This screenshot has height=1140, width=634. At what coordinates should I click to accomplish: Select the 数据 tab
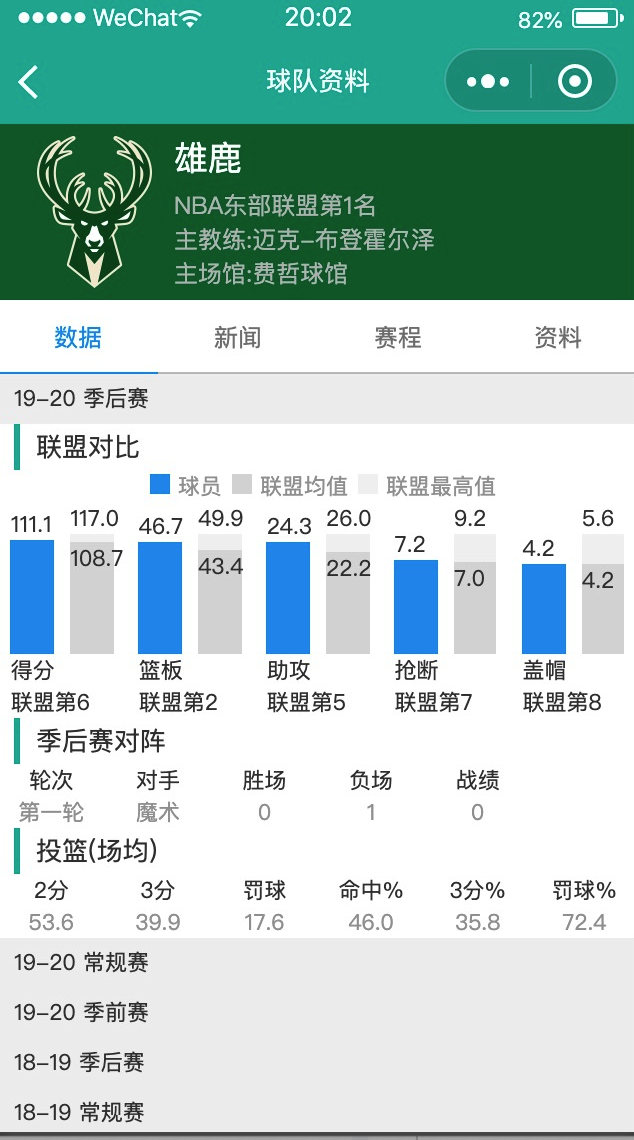click(x=78, y=338)
